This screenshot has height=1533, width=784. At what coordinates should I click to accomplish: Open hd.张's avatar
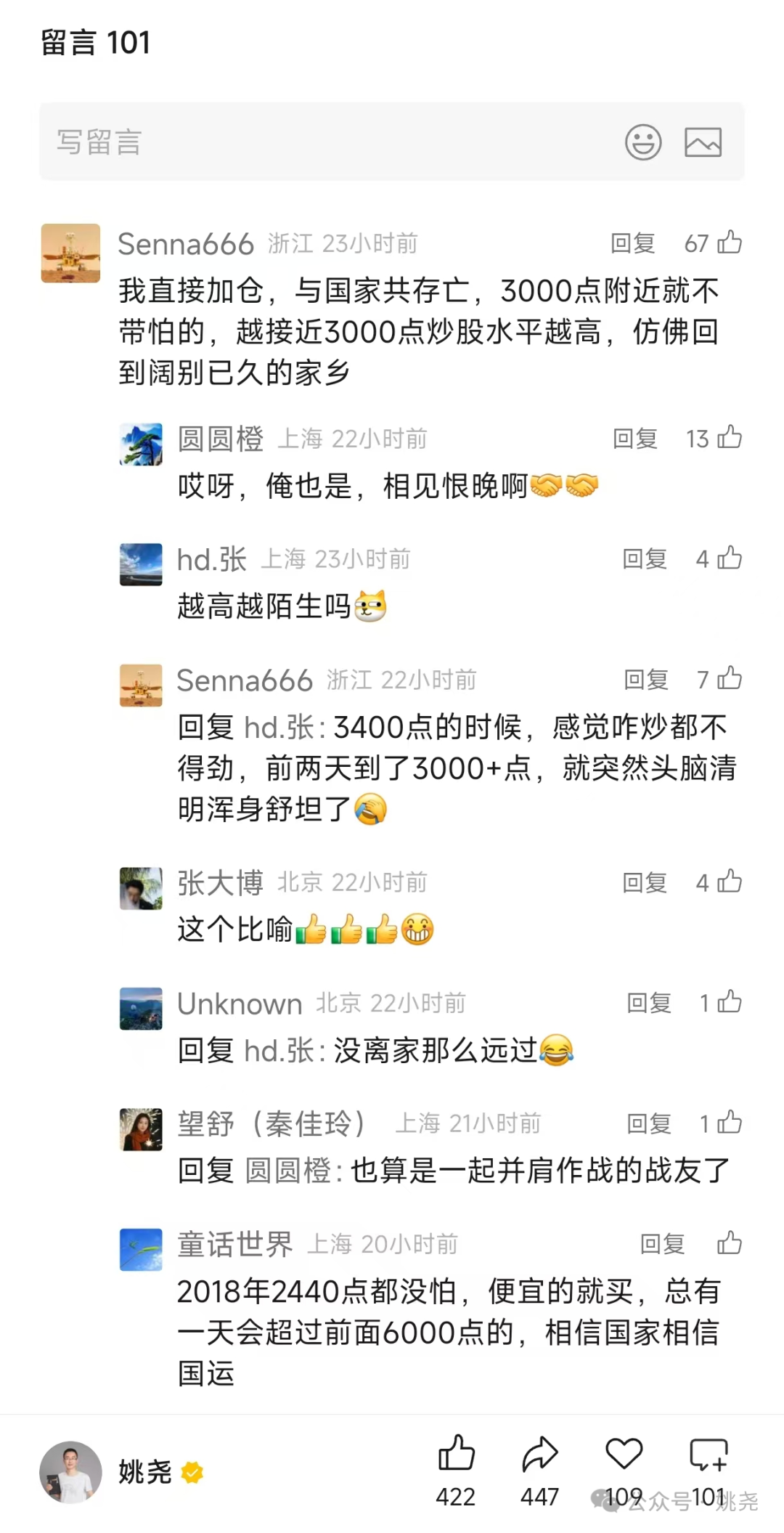click(x=141, y=564)
